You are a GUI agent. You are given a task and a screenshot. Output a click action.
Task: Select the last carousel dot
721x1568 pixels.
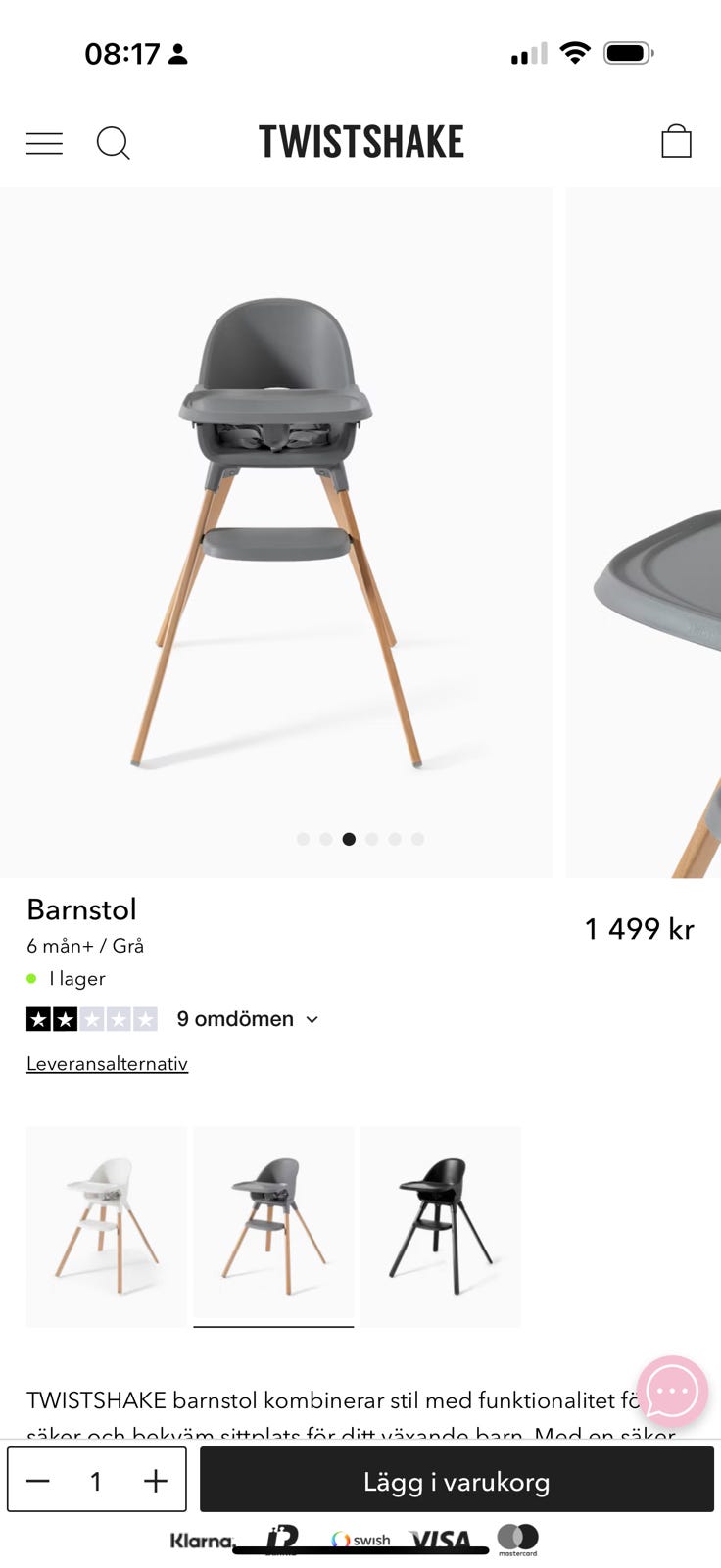[x=417, y=839]
